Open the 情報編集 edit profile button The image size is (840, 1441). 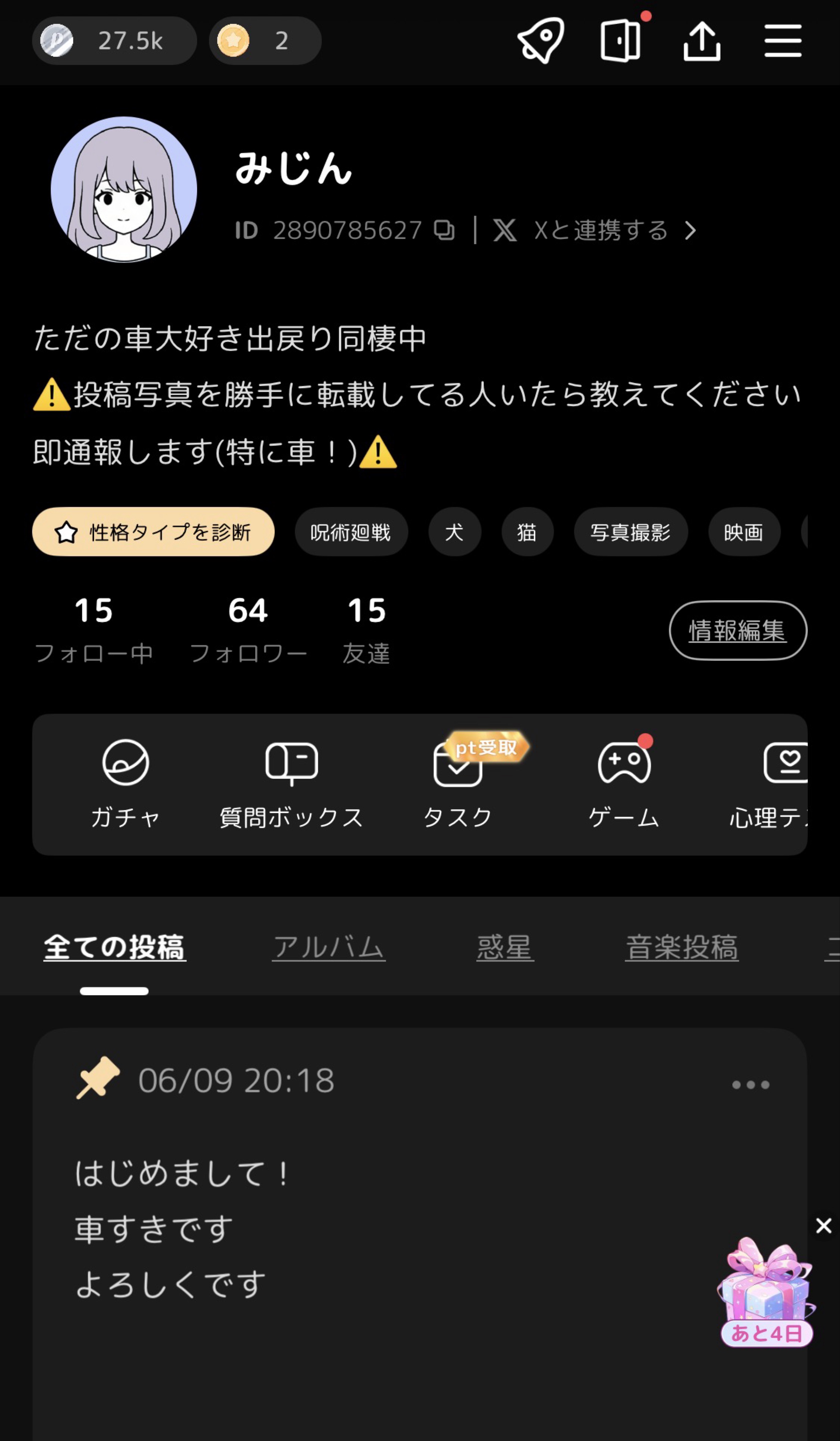pyautogui.click(x=738, y=630)
